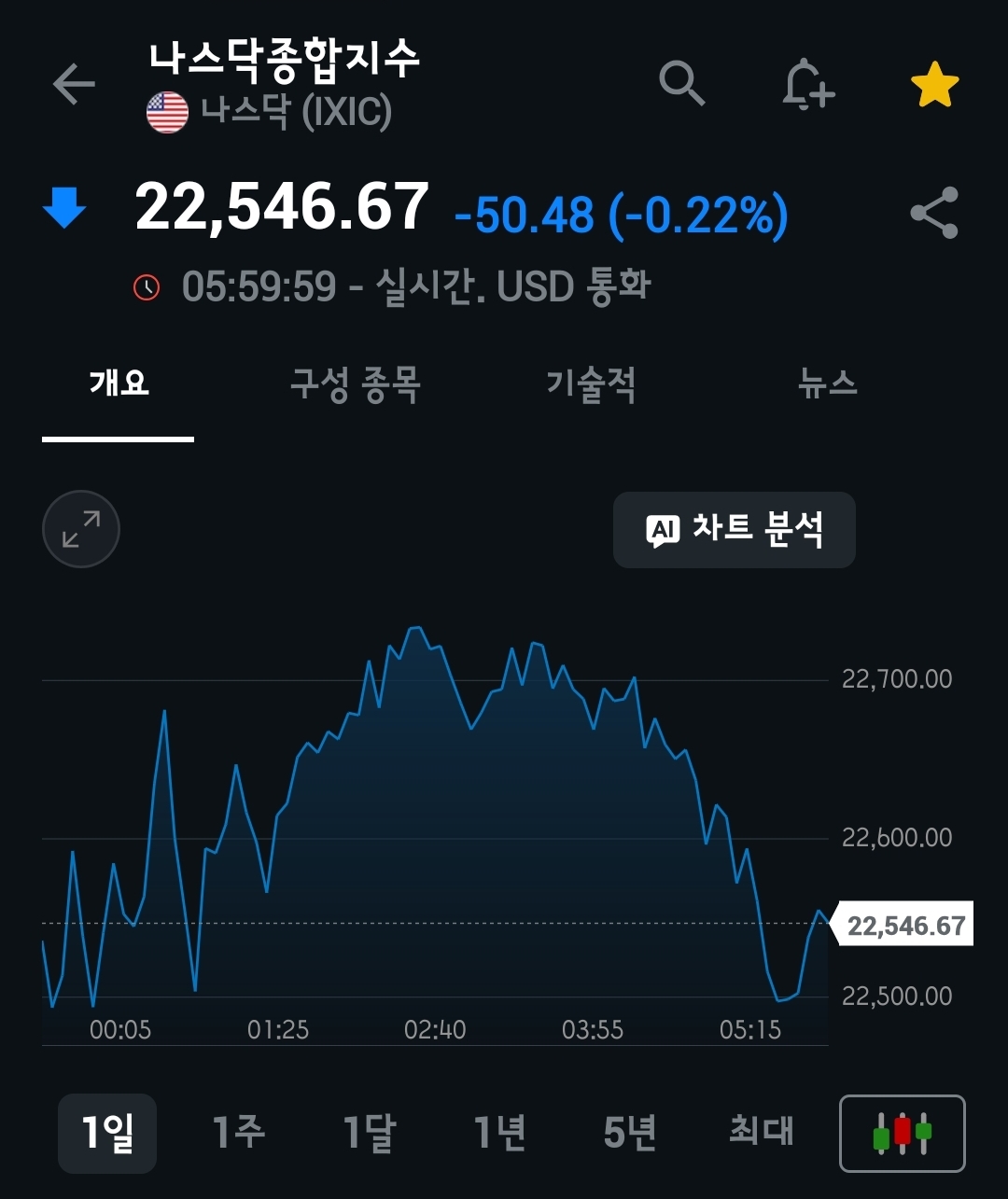Show the 1달 chart range

click(x=369, y=1133)
